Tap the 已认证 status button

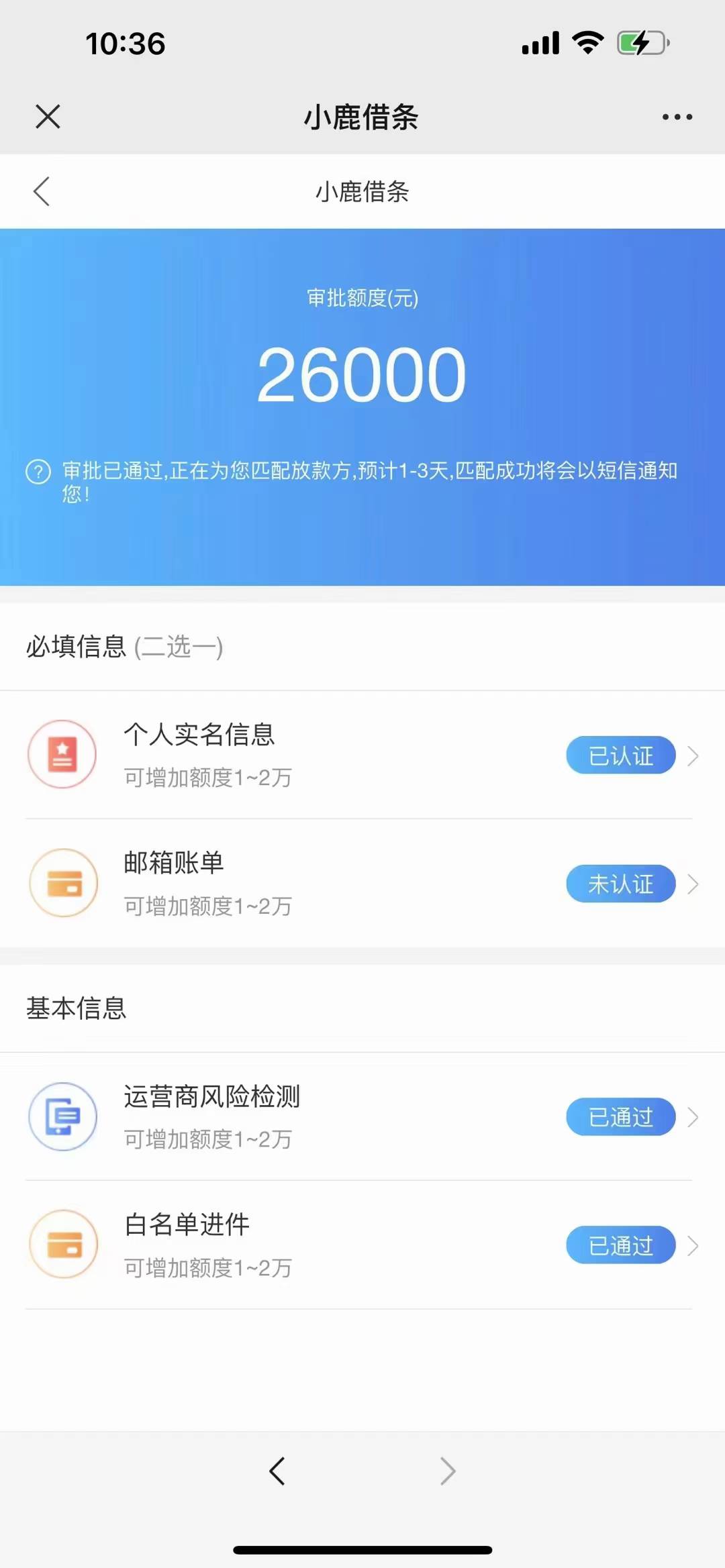click(621, 755)
